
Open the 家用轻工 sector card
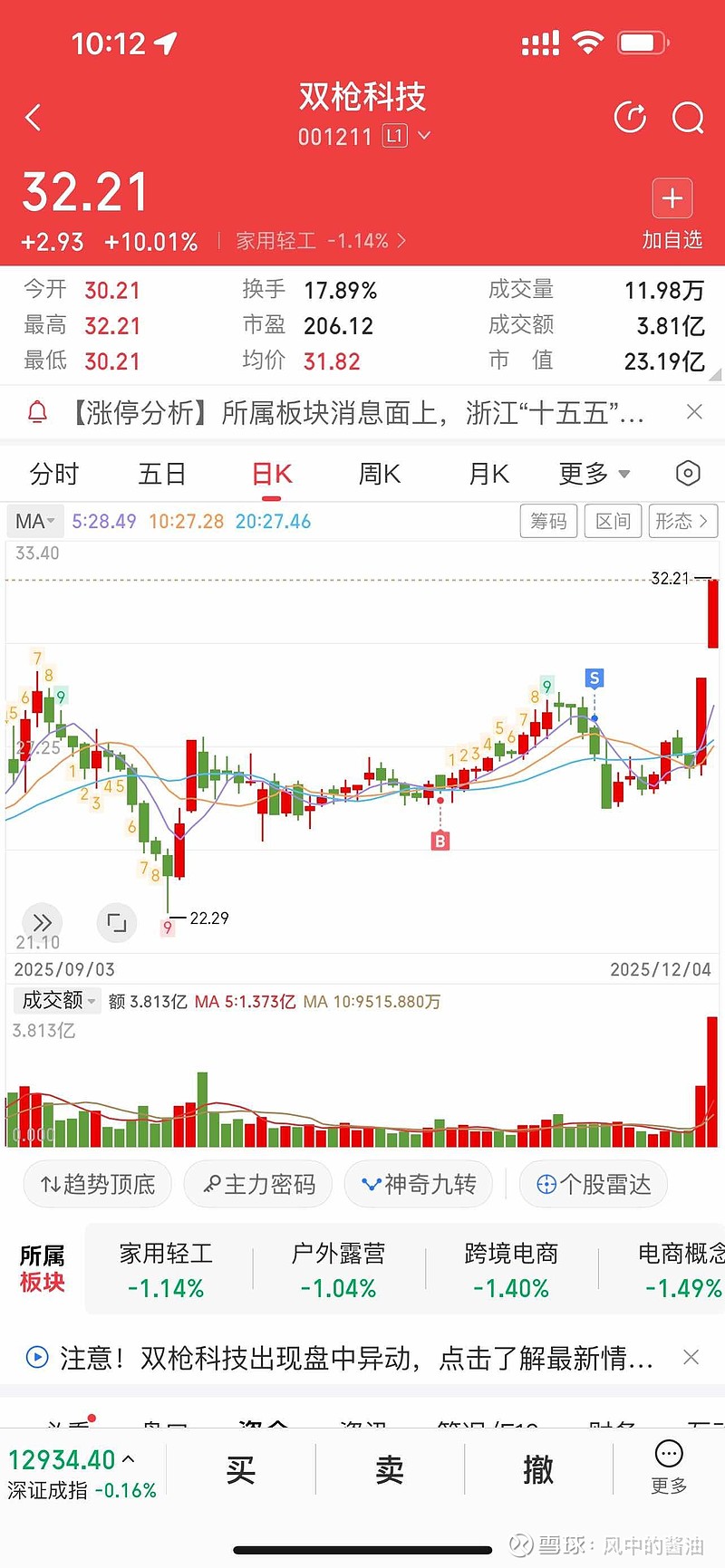pyautogui.click(x=167, y=1270)
